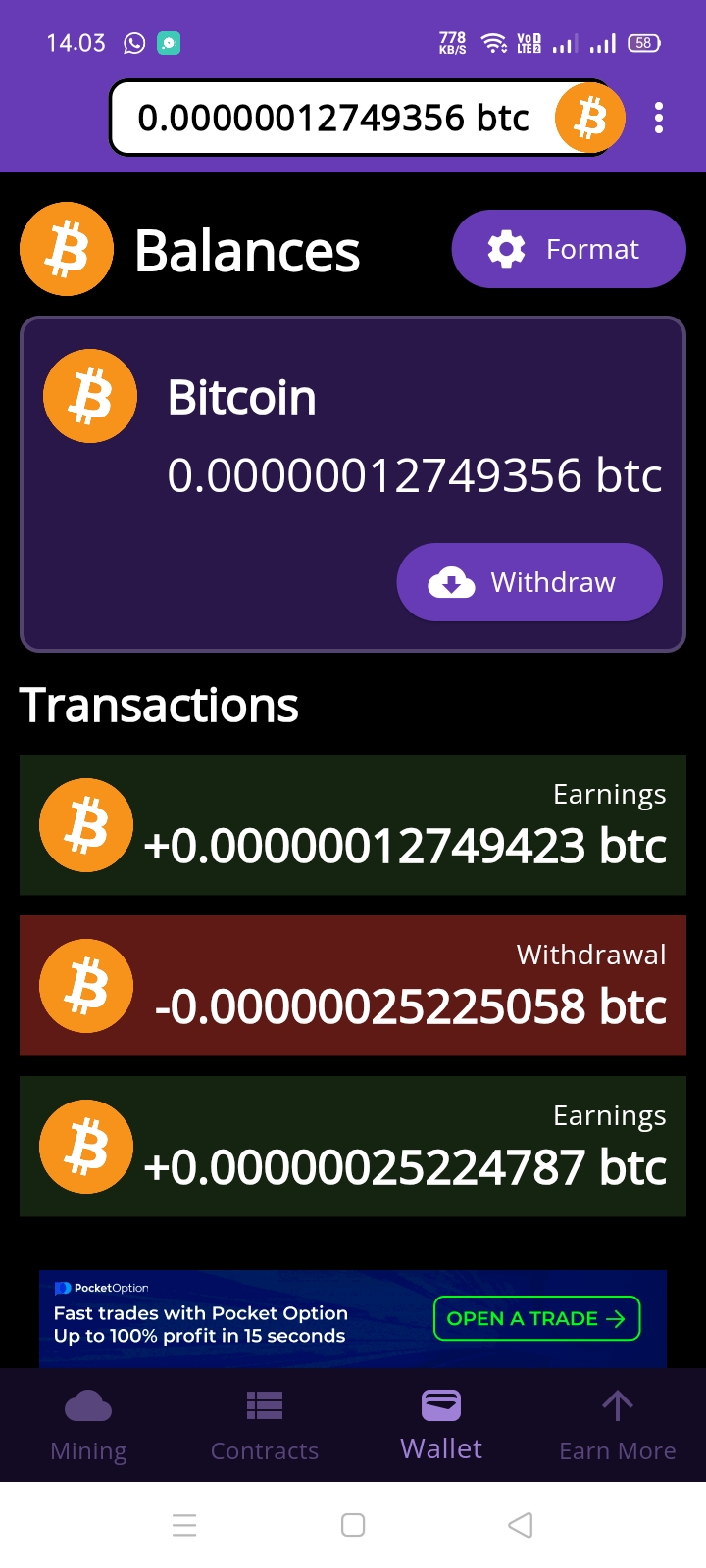The image size is (706, 1568).
Task: Open the Earn More tab
Action: coord(618,1425)
